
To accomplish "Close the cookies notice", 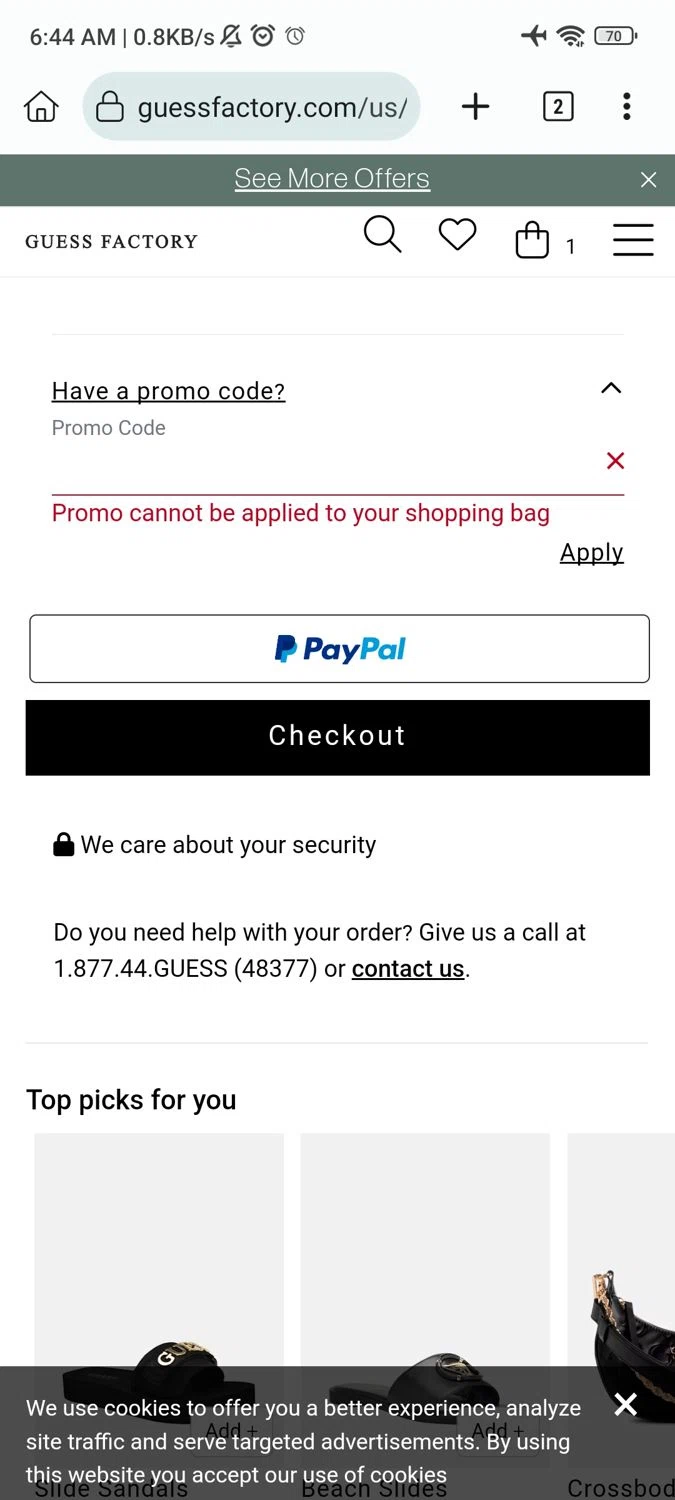I will pyautogui.click(x=626, y=1405).
